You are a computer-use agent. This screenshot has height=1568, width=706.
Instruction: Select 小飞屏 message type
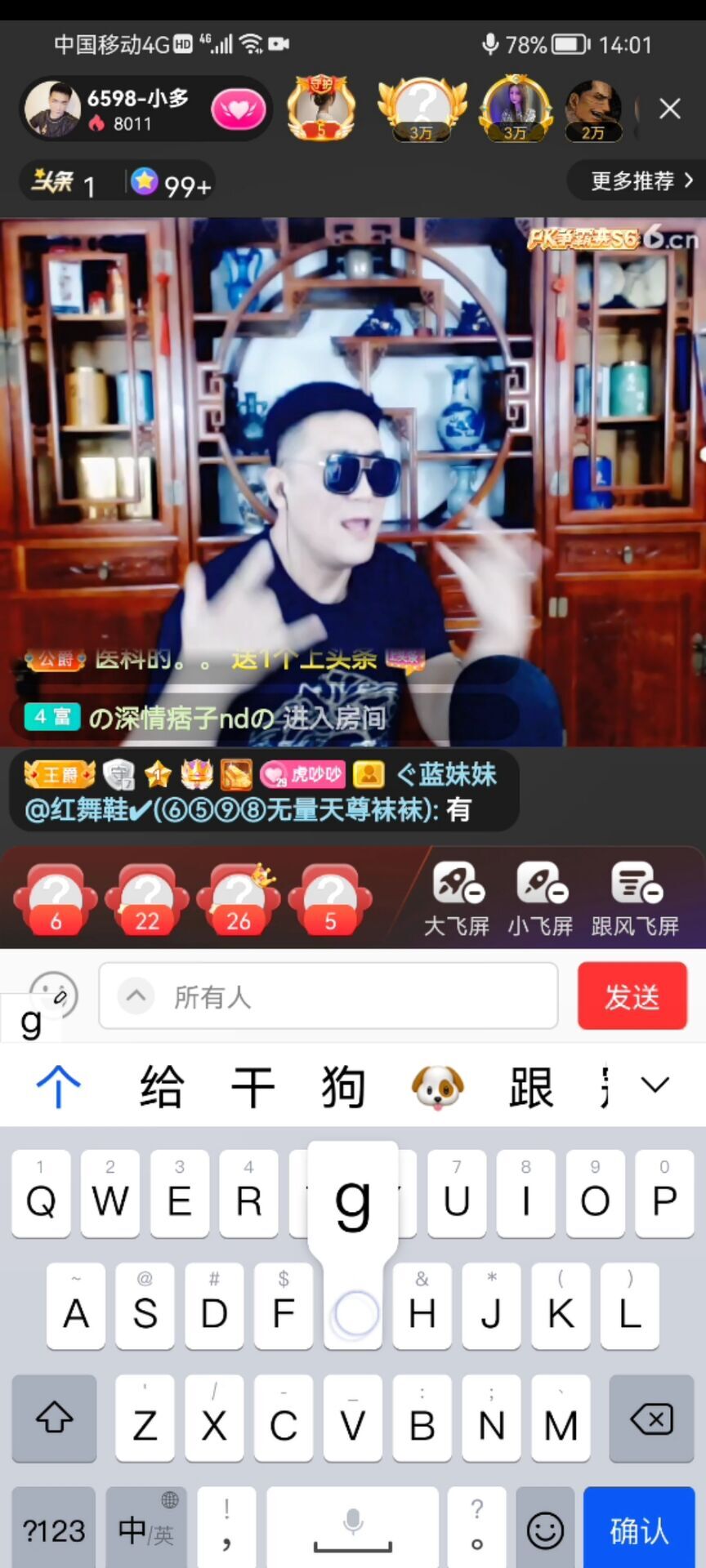(x=540, y=898)
